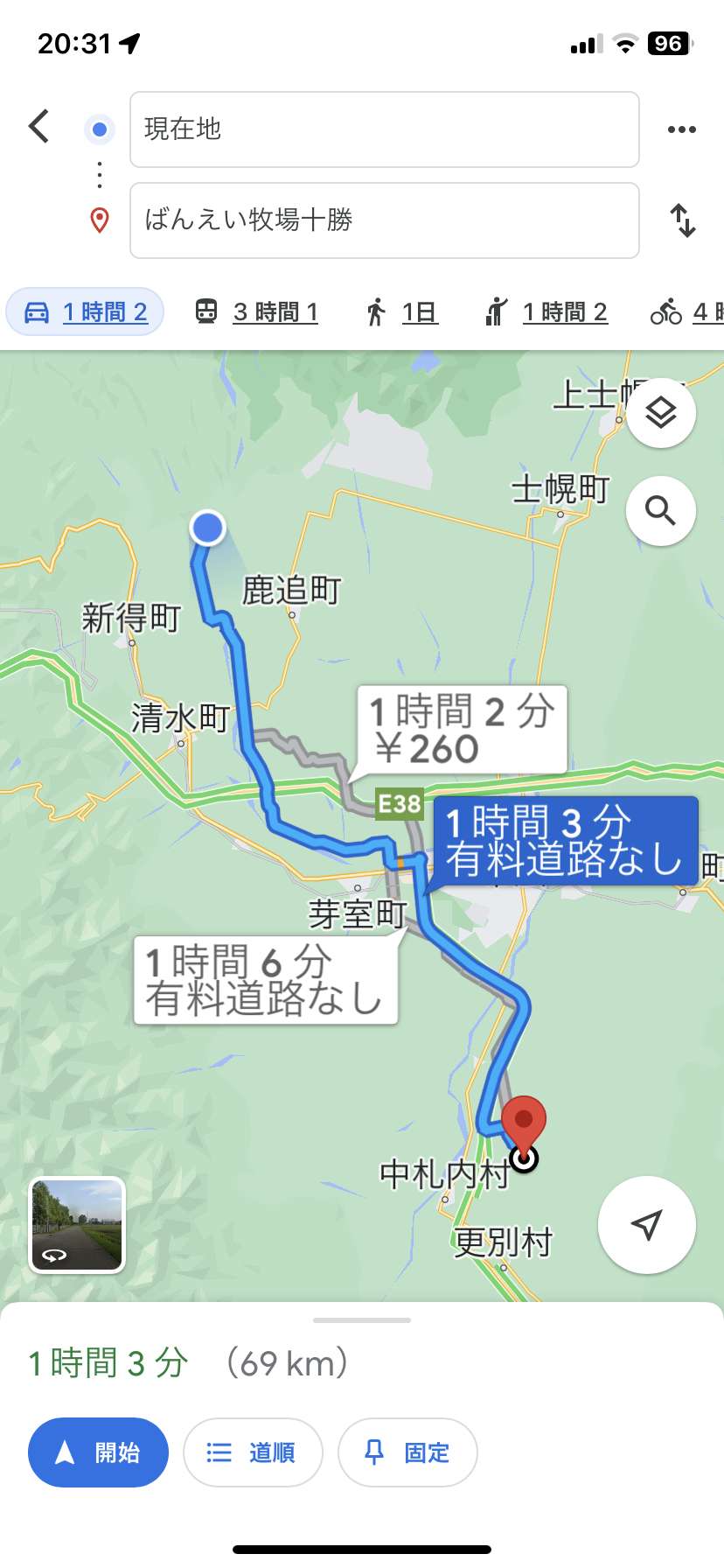Edit the ばんえい牧場十勝 destination field
This screenshot has width=724, height=1568.
click(x=385, y=220)
